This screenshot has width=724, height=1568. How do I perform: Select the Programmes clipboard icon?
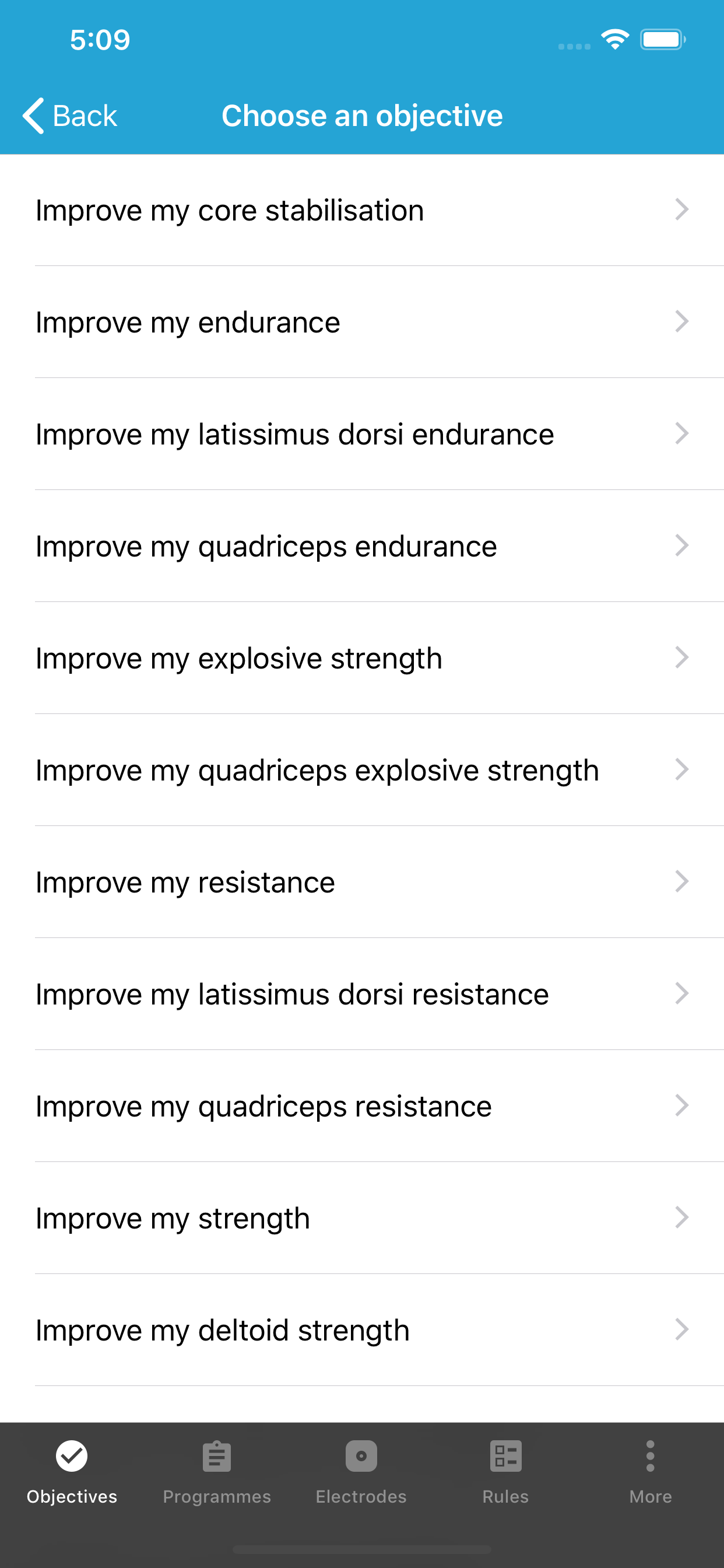tap(216, 1457)
